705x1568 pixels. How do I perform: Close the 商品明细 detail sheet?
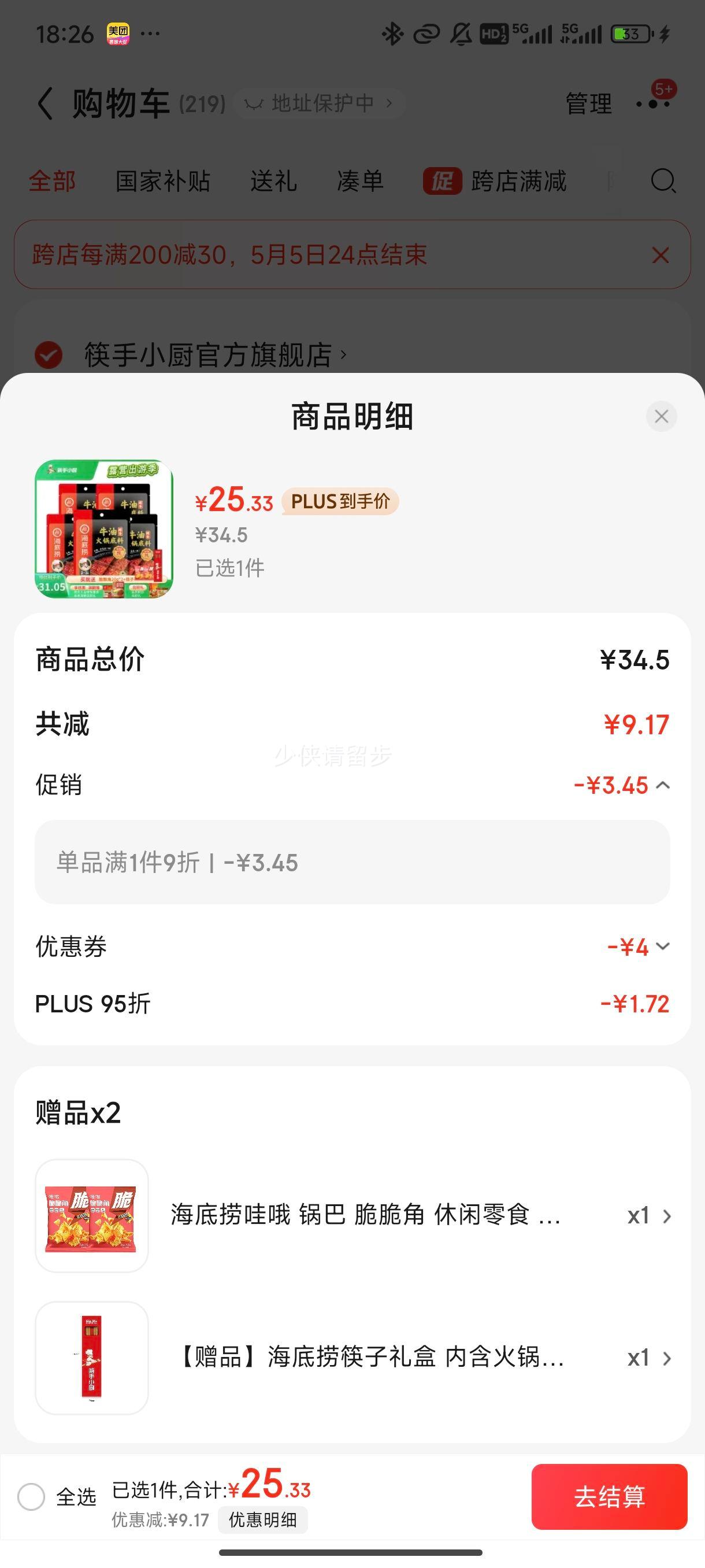661,416
